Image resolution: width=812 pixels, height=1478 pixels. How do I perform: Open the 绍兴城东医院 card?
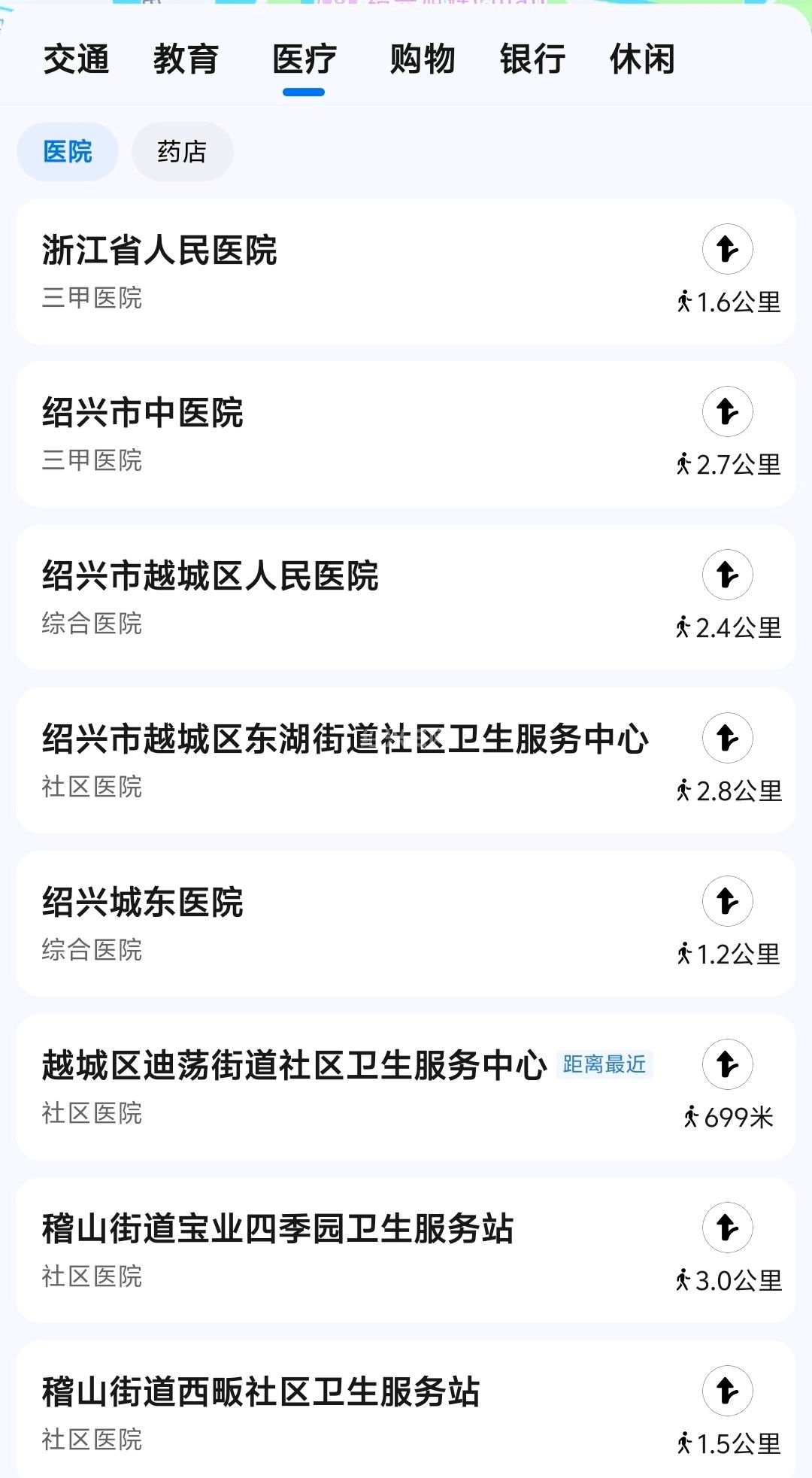(143, 903)
